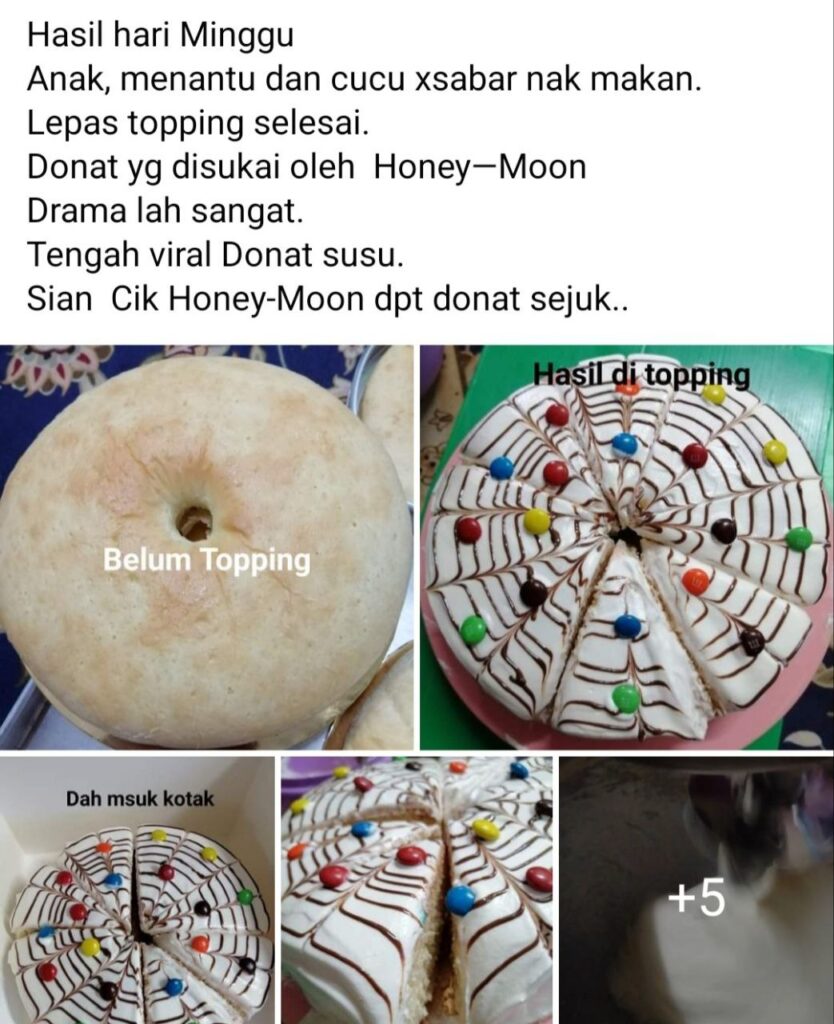View the 'Dah msuk kotak' photo
This screenshot has width=834, height=1024.
(x=137, y=890)
